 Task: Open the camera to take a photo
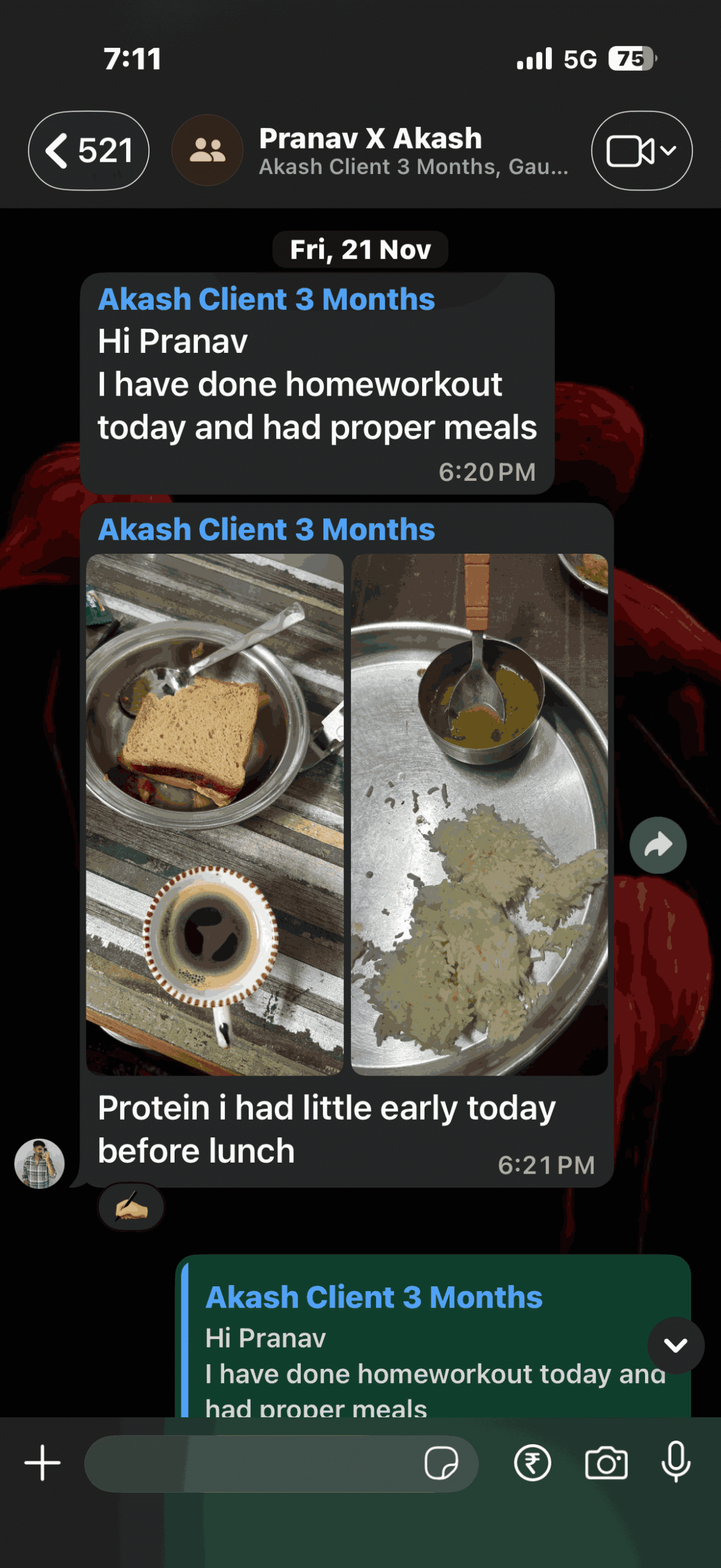pos(606,1463)
